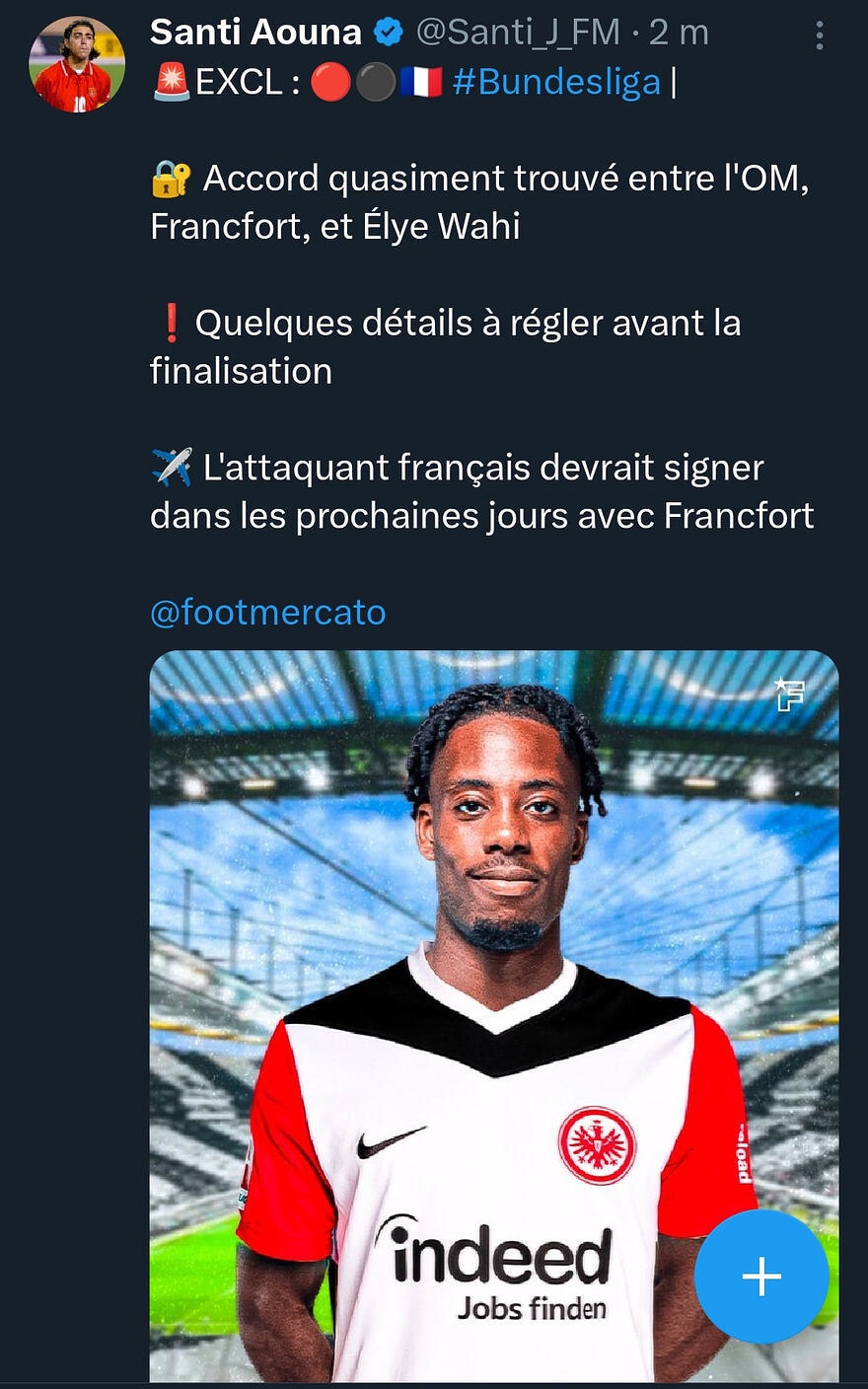Screen dimensions: 868x1389
Task: Open the tweet's three-dot overflow menu
Action: pyautogui.click(x=819, y=36)
